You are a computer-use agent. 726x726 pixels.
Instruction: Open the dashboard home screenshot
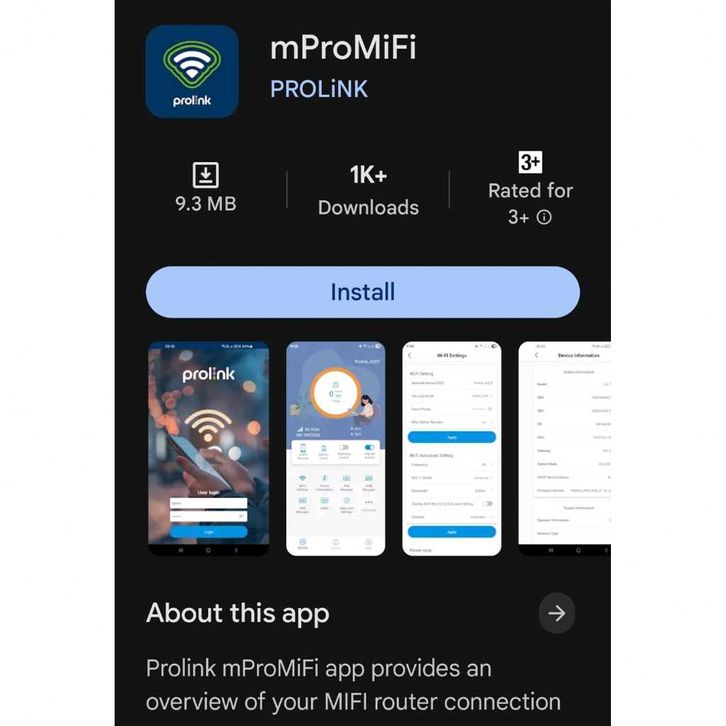[335, 448]
